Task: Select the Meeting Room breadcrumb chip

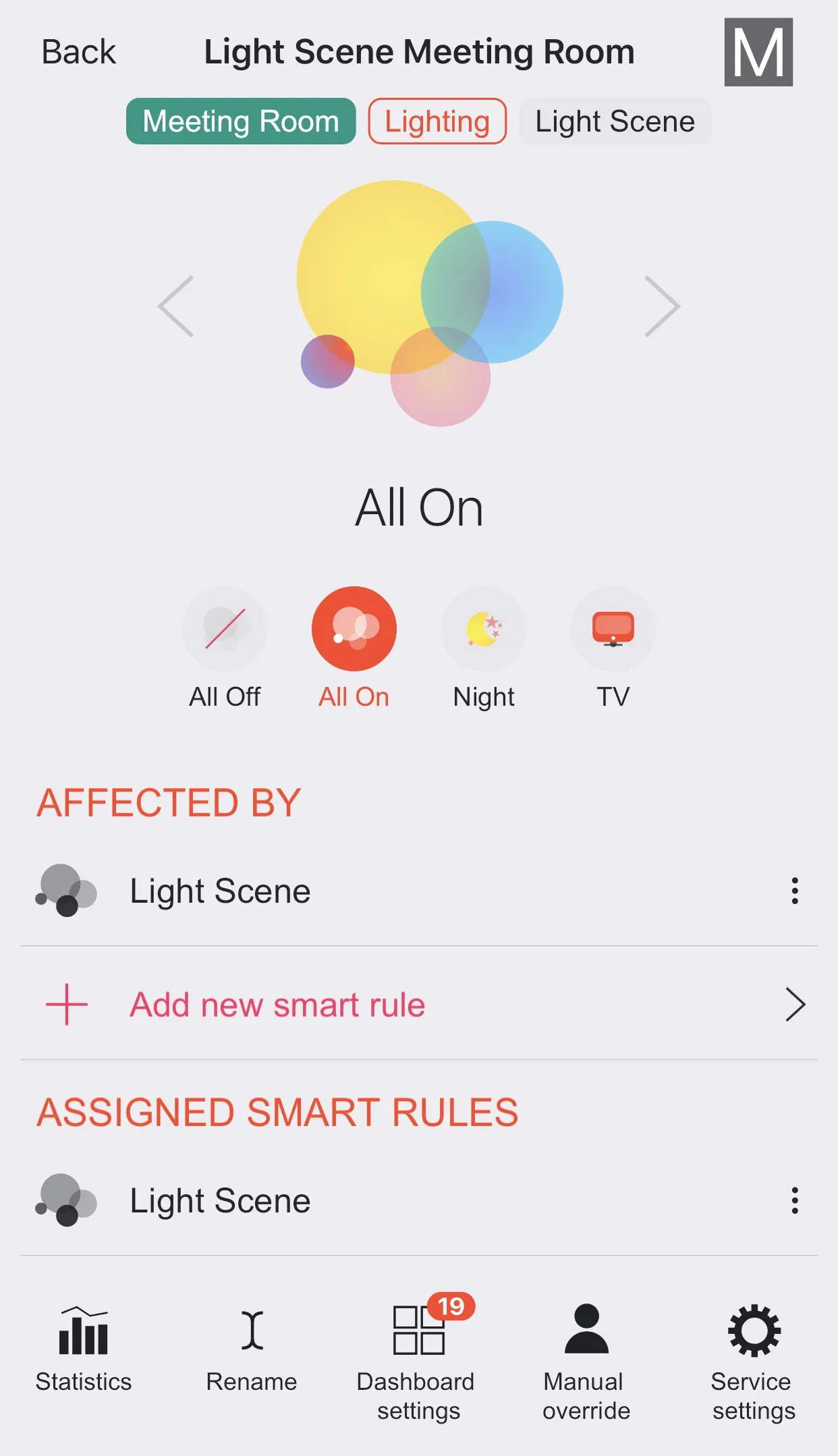Action: point(241,121)
